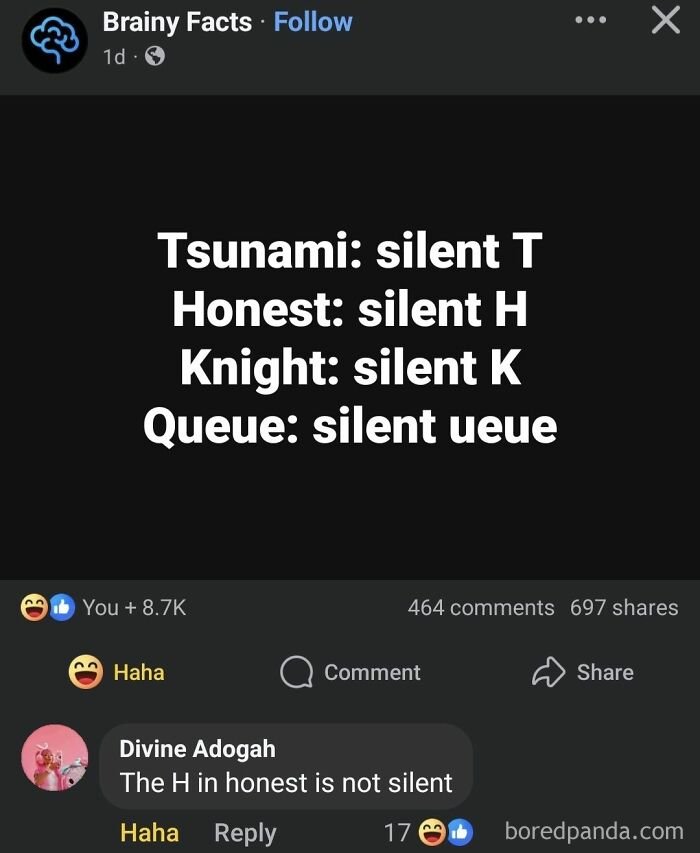This screenshot has height=853, width=700.
Task: Open the post's three-dot overflow menu
Action: click(x=590, y=21)
